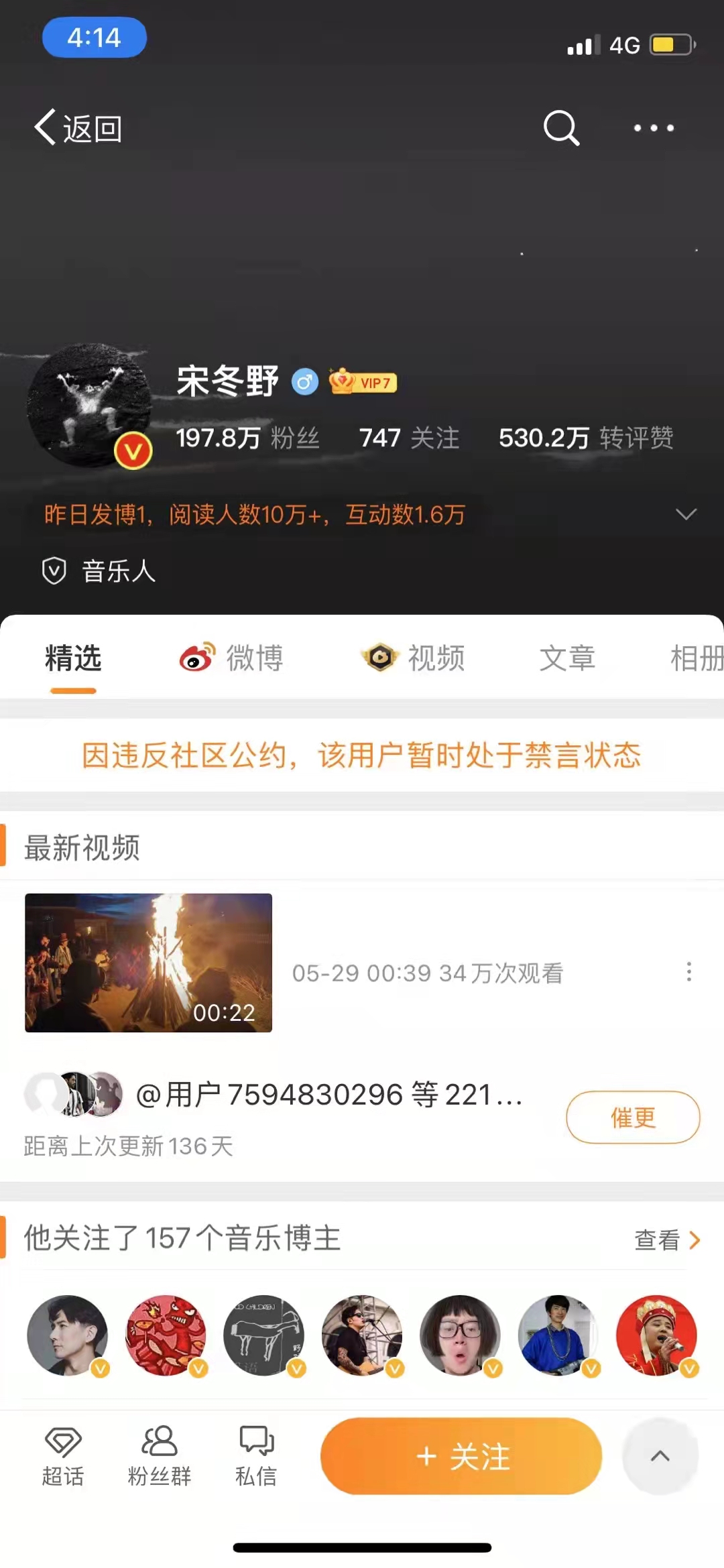Switch to the 相册 tab
724x1568 pixels.
[x=696, y=658]
